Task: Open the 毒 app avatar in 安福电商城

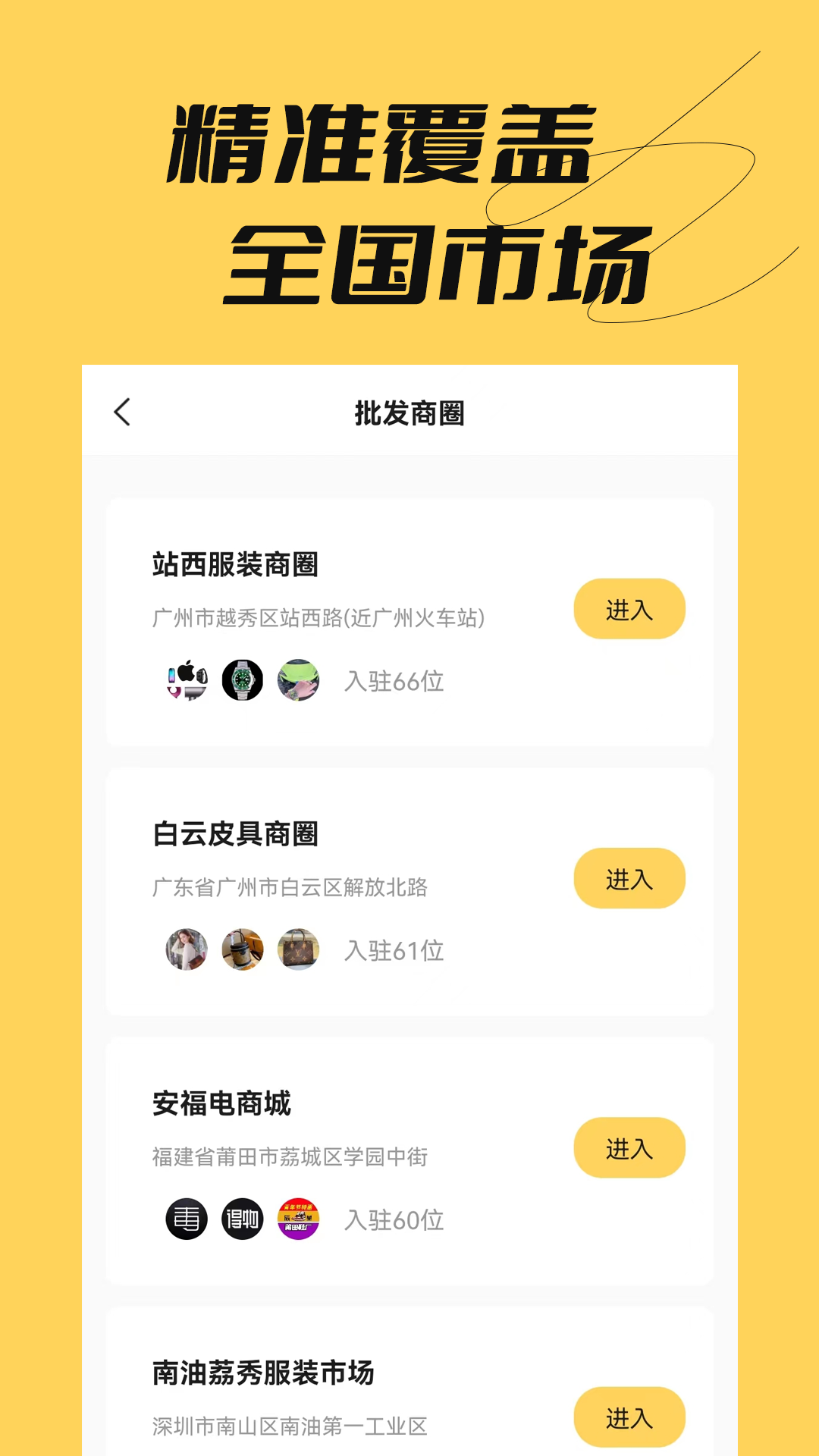Action: click(187, 1219)
